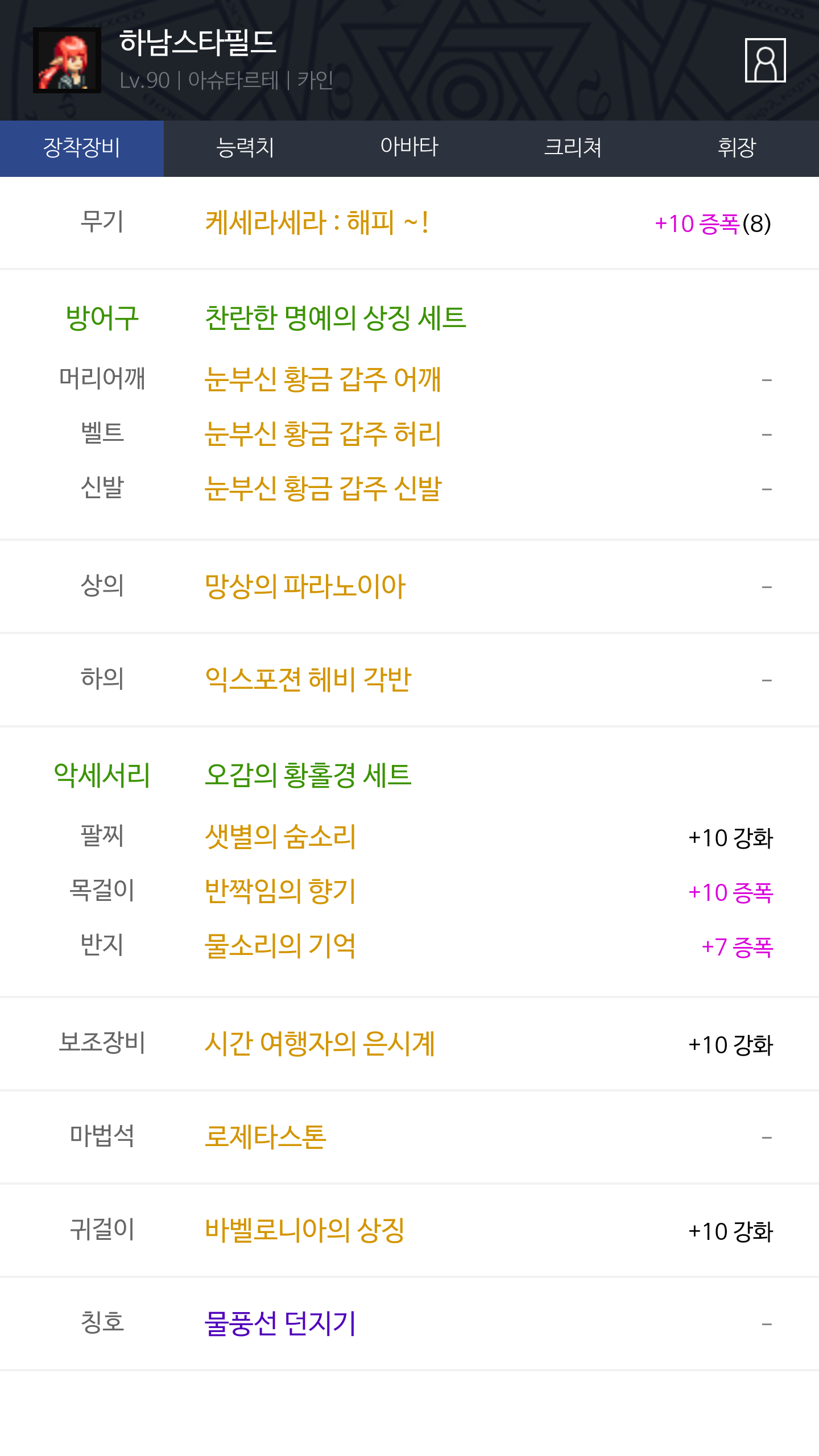Select the 장착장비 tab
The height and width of the screenshot is (1456, 819).
click(82, 148)
